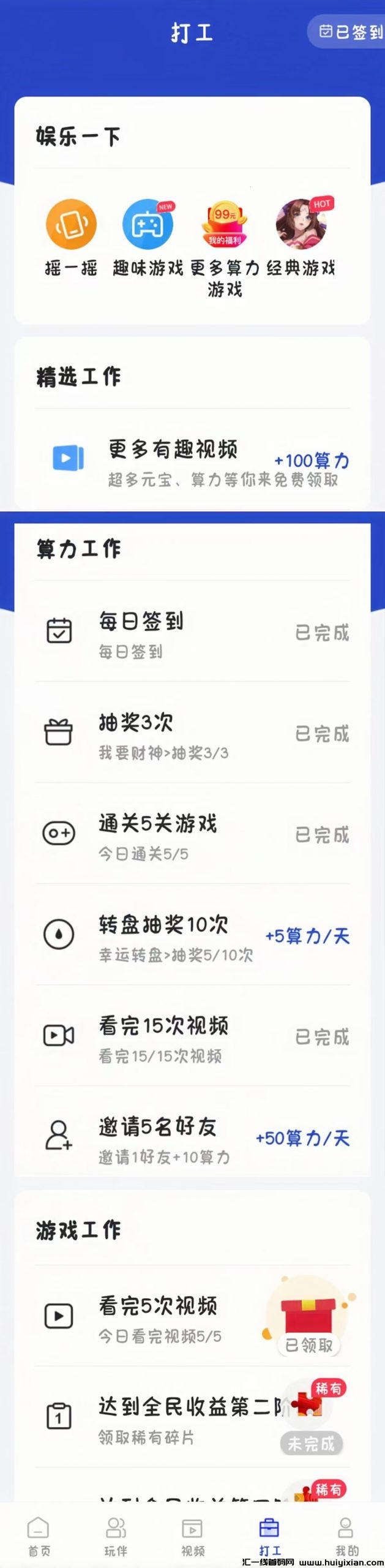Start 转盘抽奖10次 for +5算力/天
Viewport: 385px width, 1568px height.
point(192,935)
